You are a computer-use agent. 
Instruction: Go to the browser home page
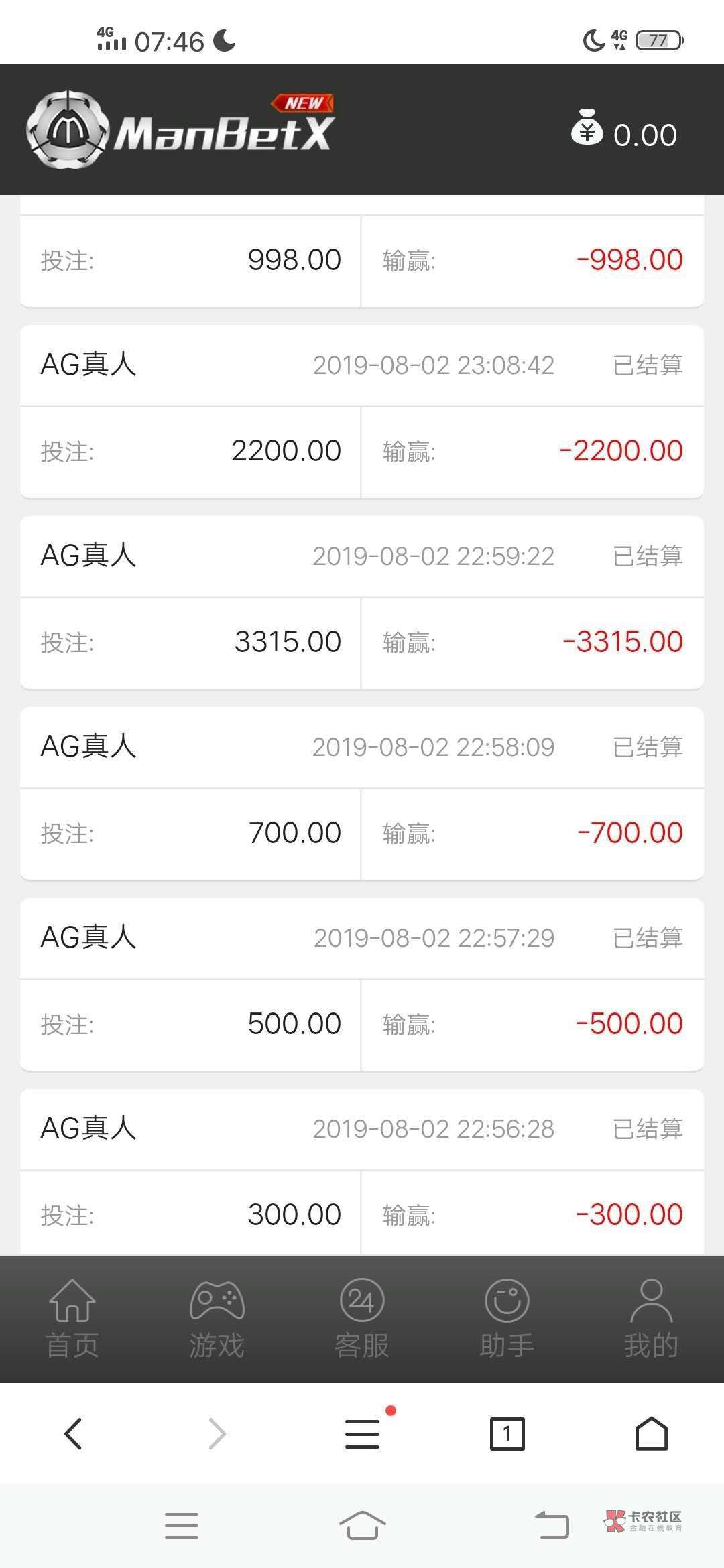[651, 1434]
